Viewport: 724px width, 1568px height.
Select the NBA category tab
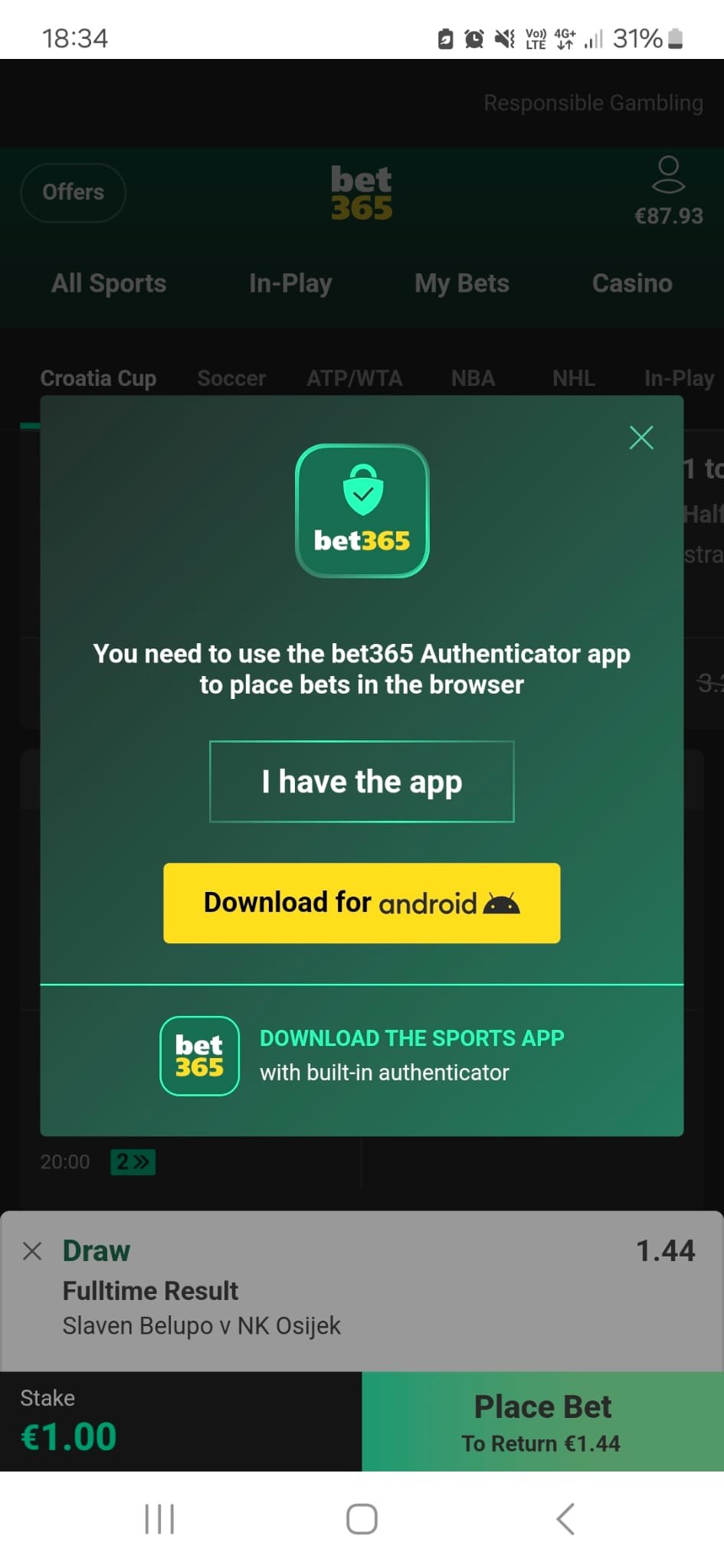pos(473,378)
